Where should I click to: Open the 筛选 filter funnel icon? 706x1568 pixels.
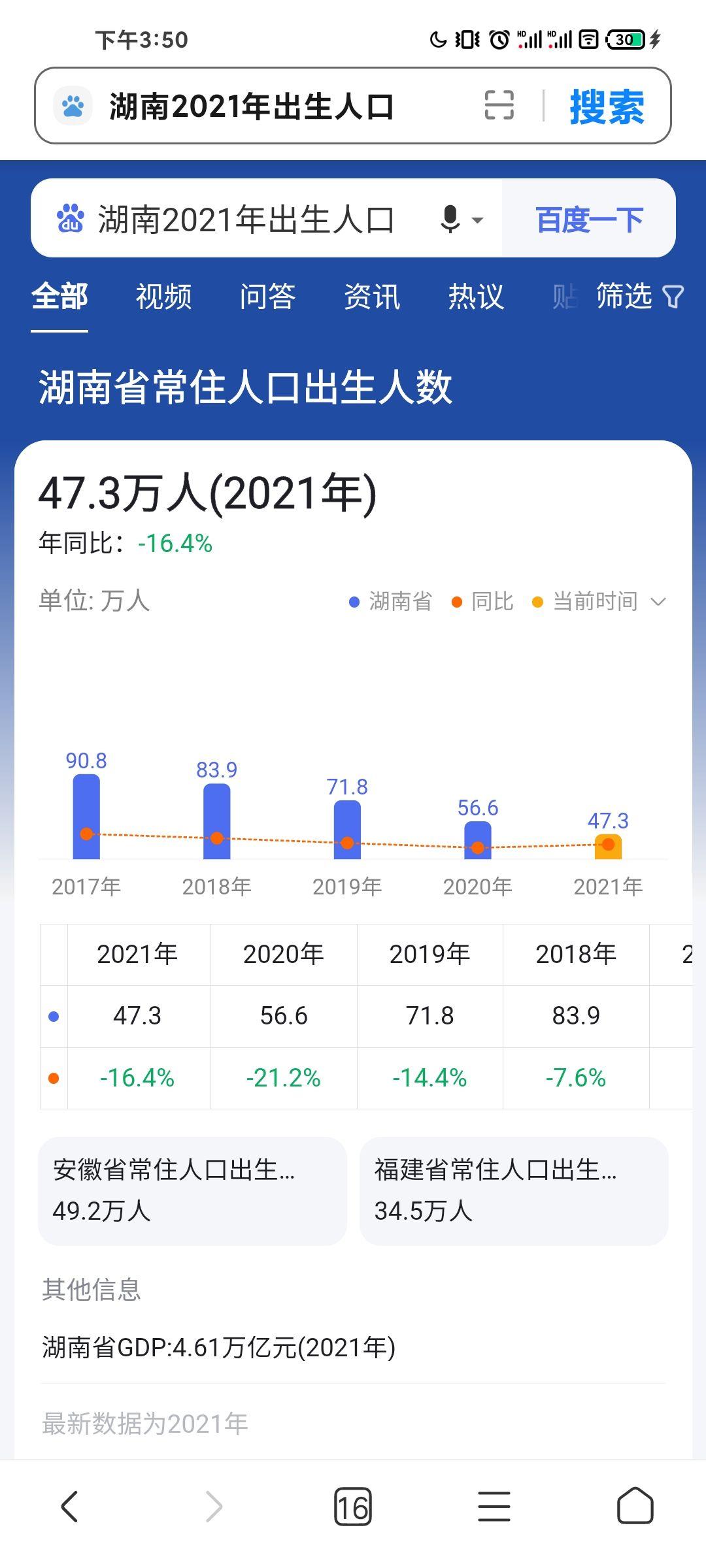(673, 297)
